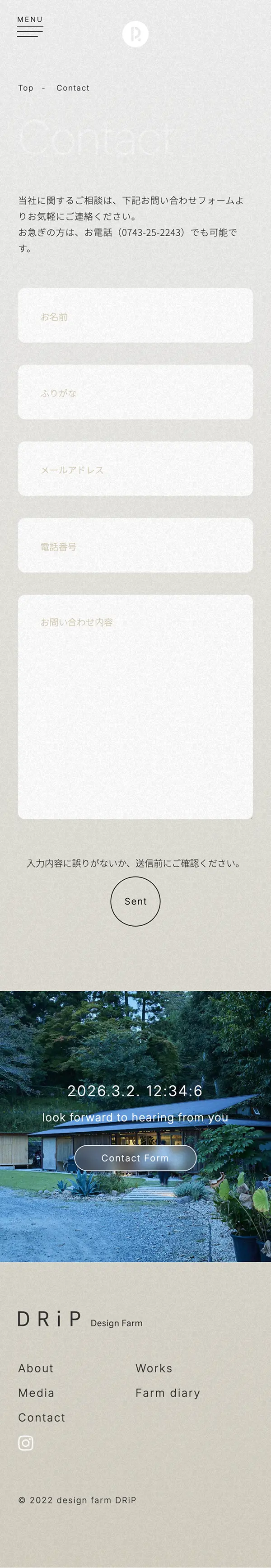
Task: Open the Instagram icon
Action: [26, 1443]
